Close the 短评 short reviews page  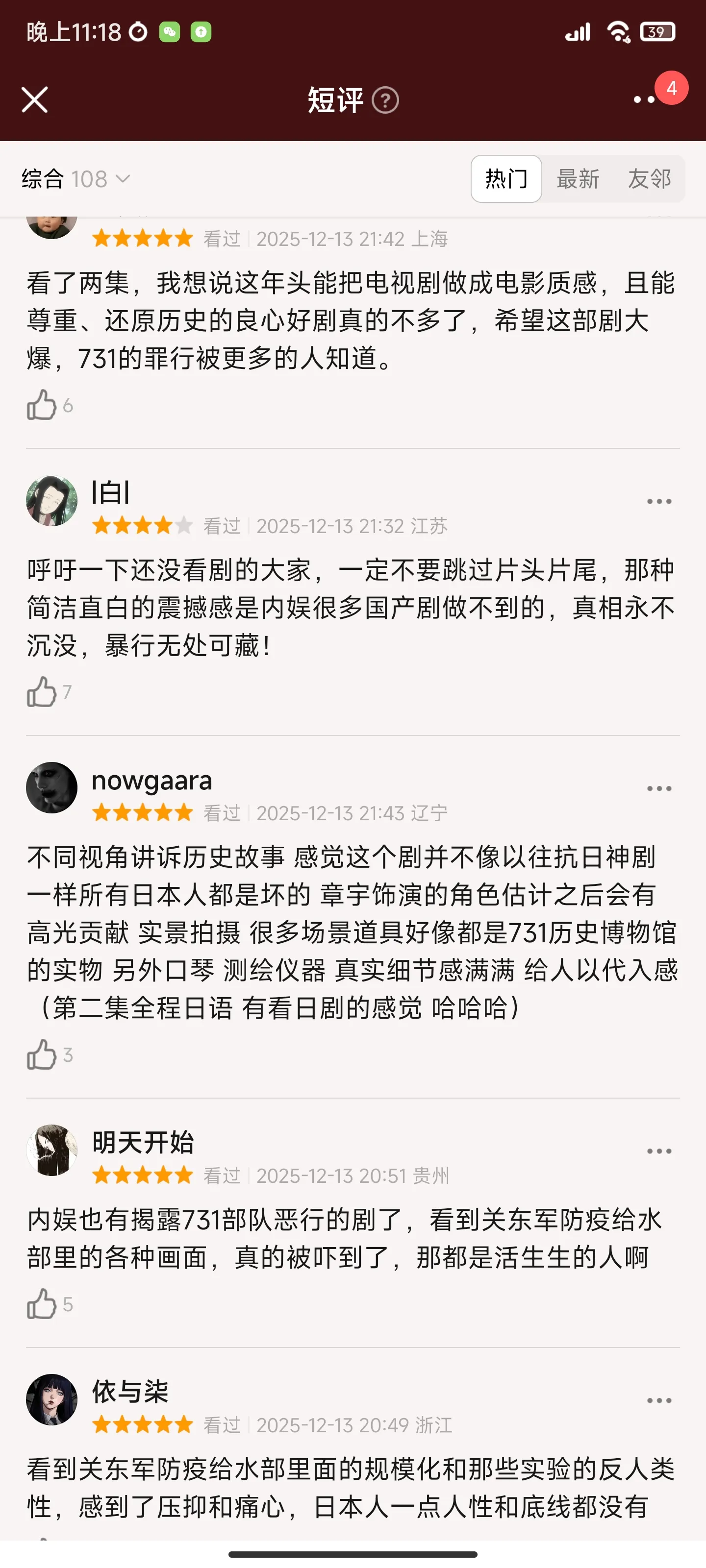pyautogui.click(x=35, y=100)
